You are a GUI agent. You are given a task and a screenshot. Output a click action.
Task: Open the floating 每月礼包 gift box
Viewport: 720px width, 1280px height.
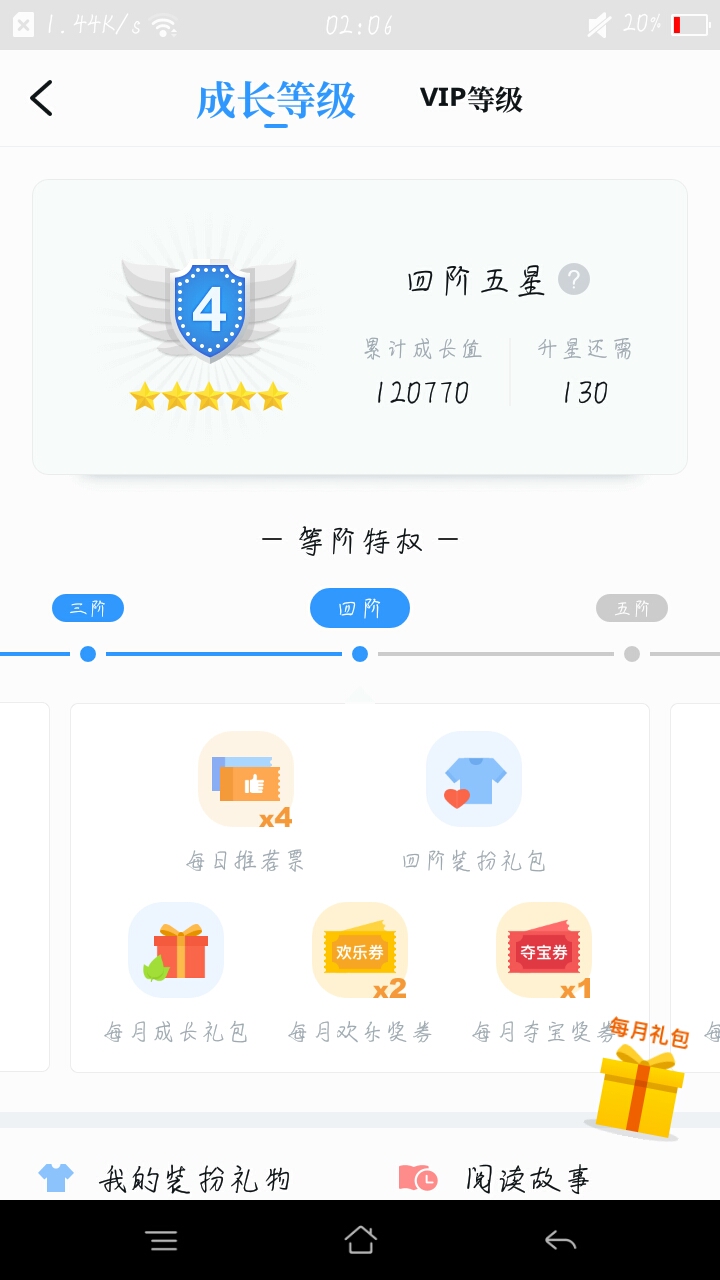pos(640,1078)
